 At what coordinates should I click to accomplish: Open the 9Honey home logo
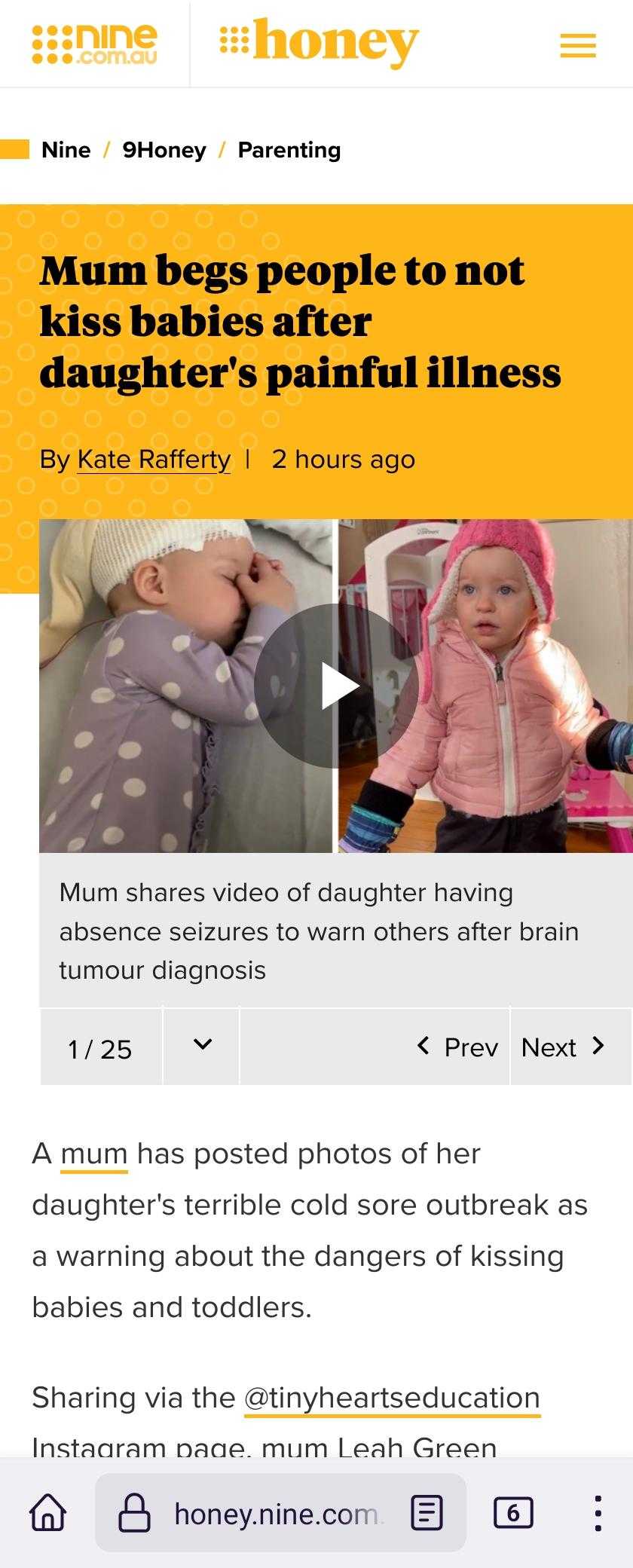pos(319,42)
